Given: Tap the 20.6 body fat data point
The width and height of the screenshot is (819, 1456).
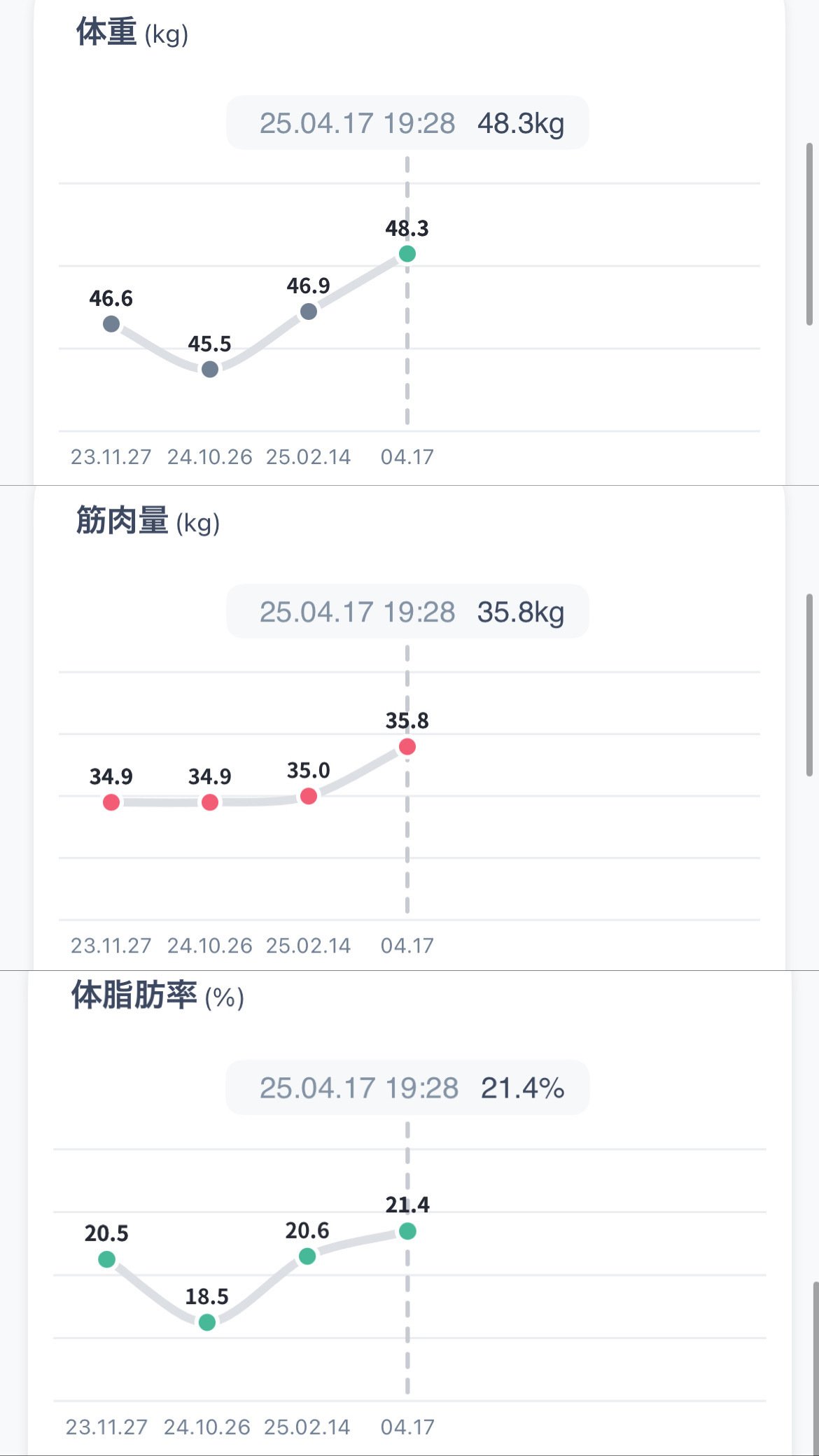Looking at the screenshot, I should 307,1256.
